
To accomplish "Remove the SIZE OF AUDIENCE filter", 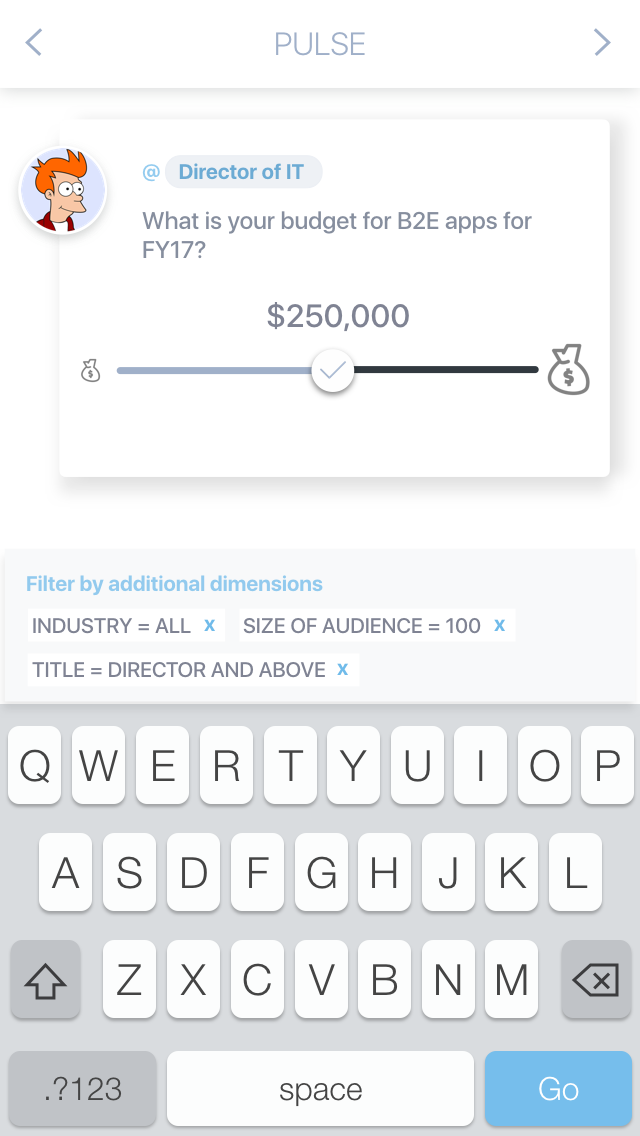I will click(x=499, y=625).
